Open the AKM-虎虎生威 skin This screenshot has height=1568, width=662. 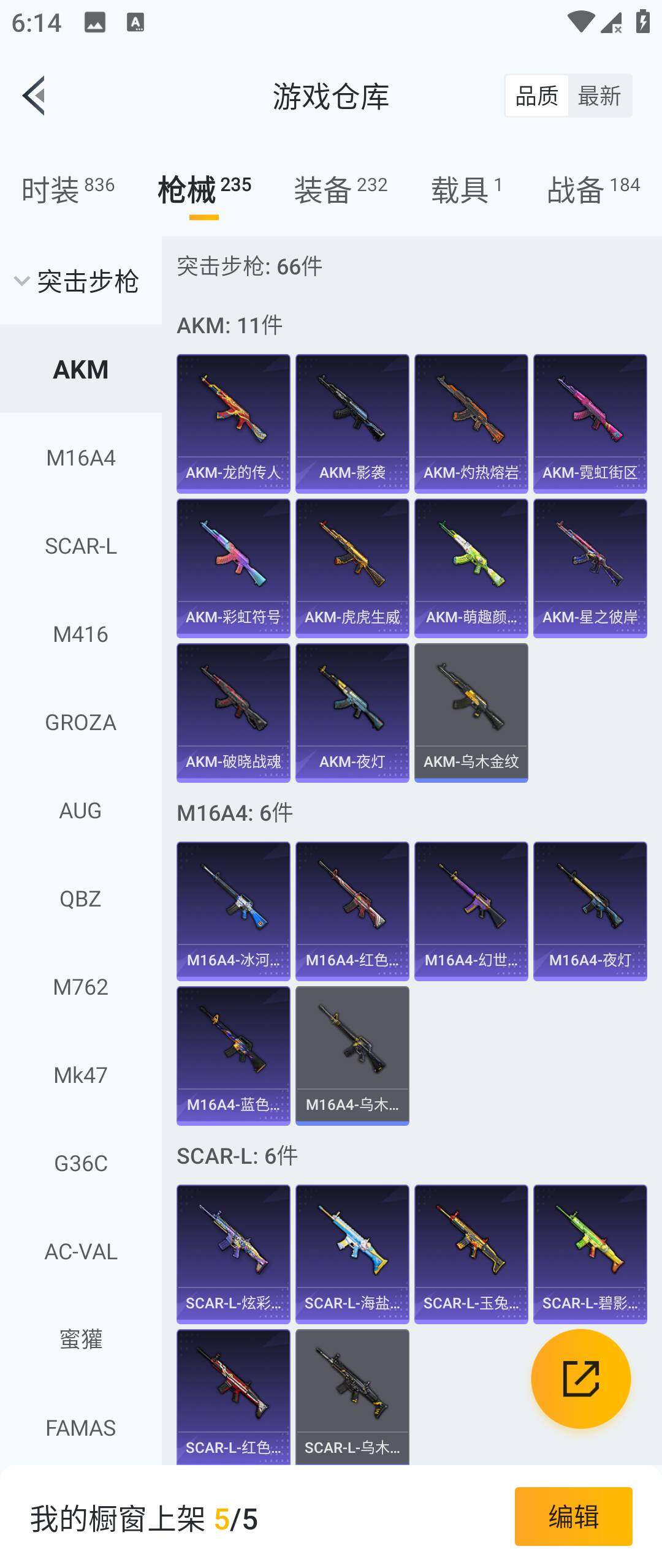352,568
